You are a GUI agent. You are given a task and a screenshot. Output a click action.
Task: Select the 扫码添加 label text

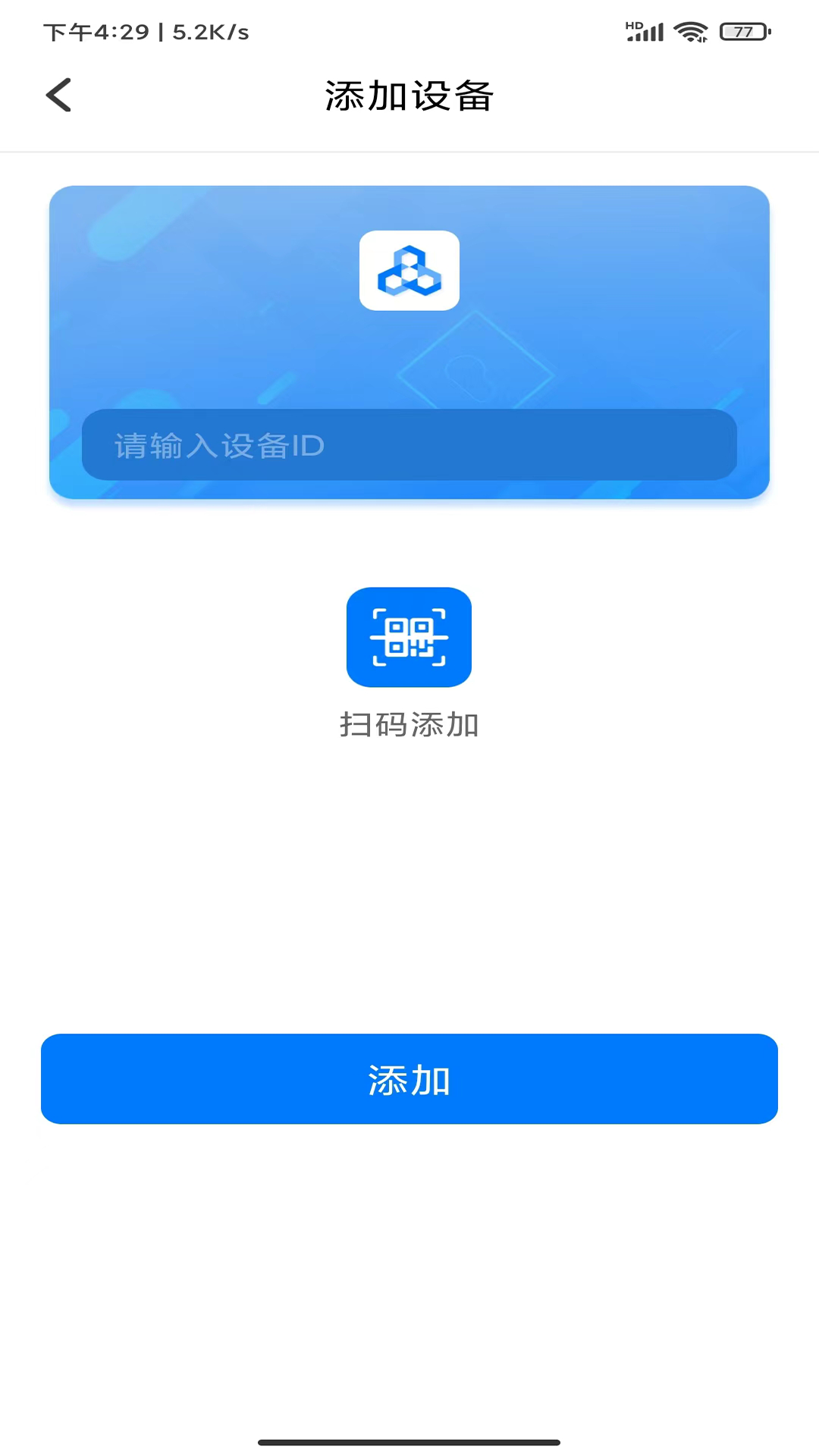pos(409,724)
